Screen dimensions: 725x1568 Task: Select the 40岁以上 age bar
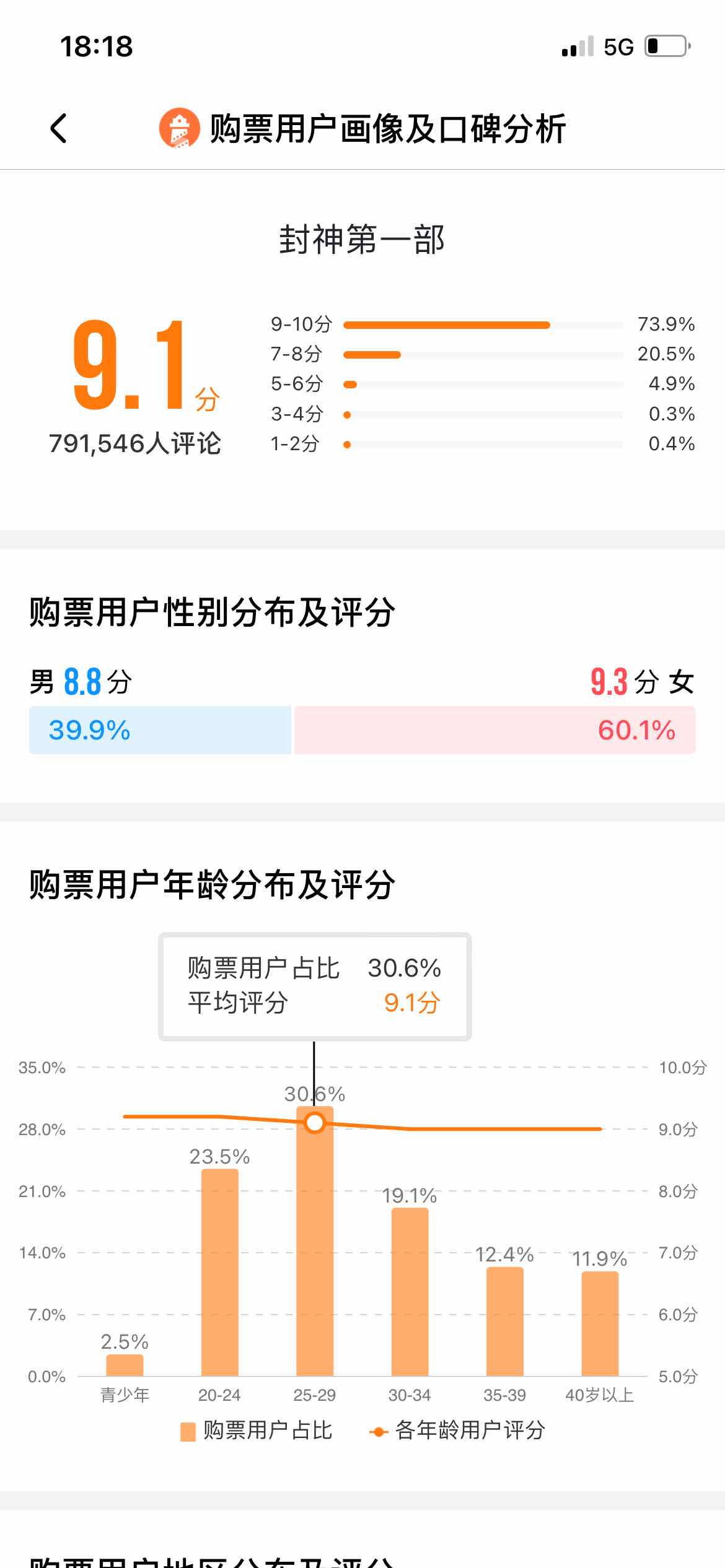(600, 1324)
